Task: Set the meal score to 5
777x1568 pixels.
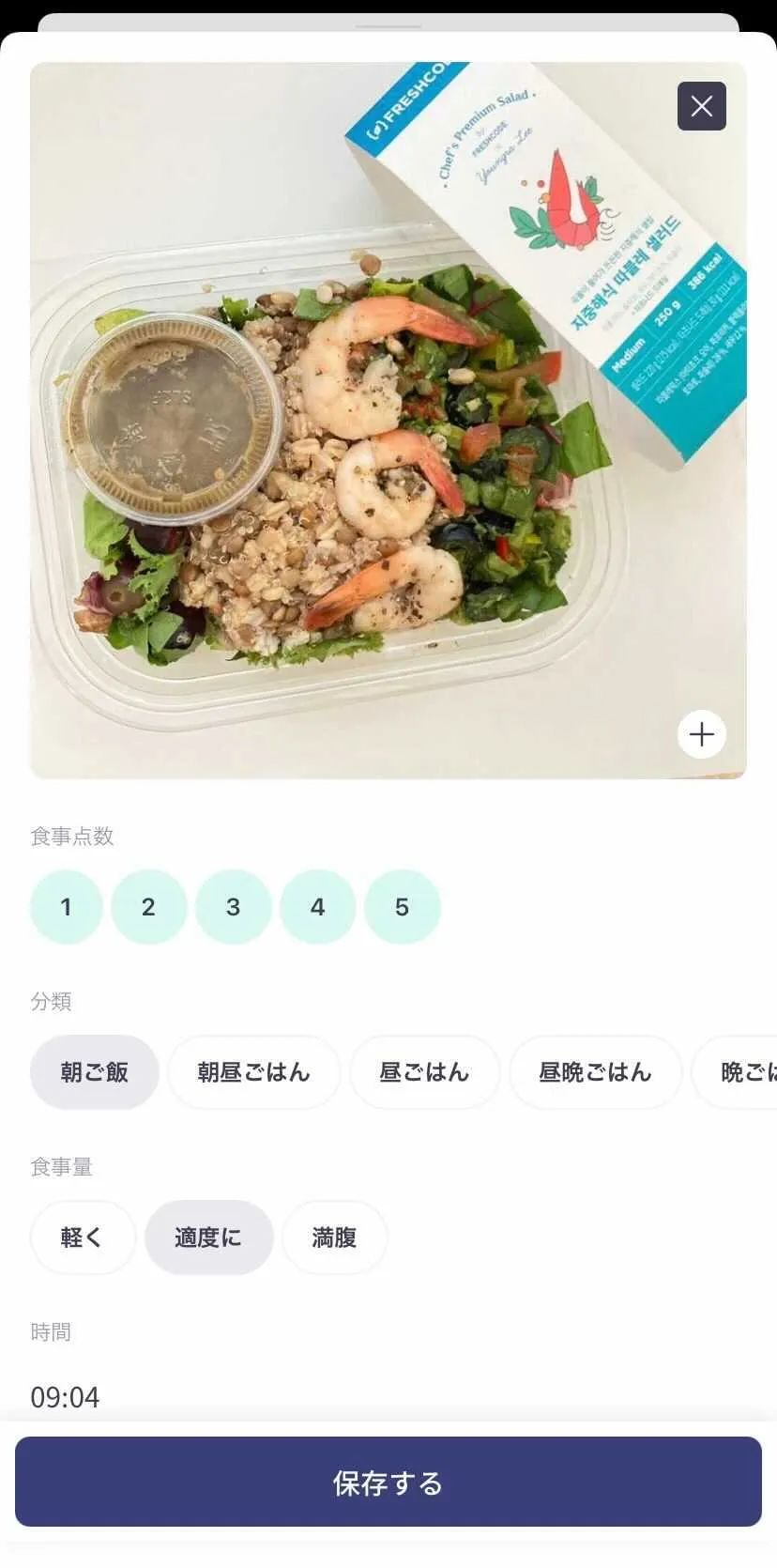Action: pos(402,907)
